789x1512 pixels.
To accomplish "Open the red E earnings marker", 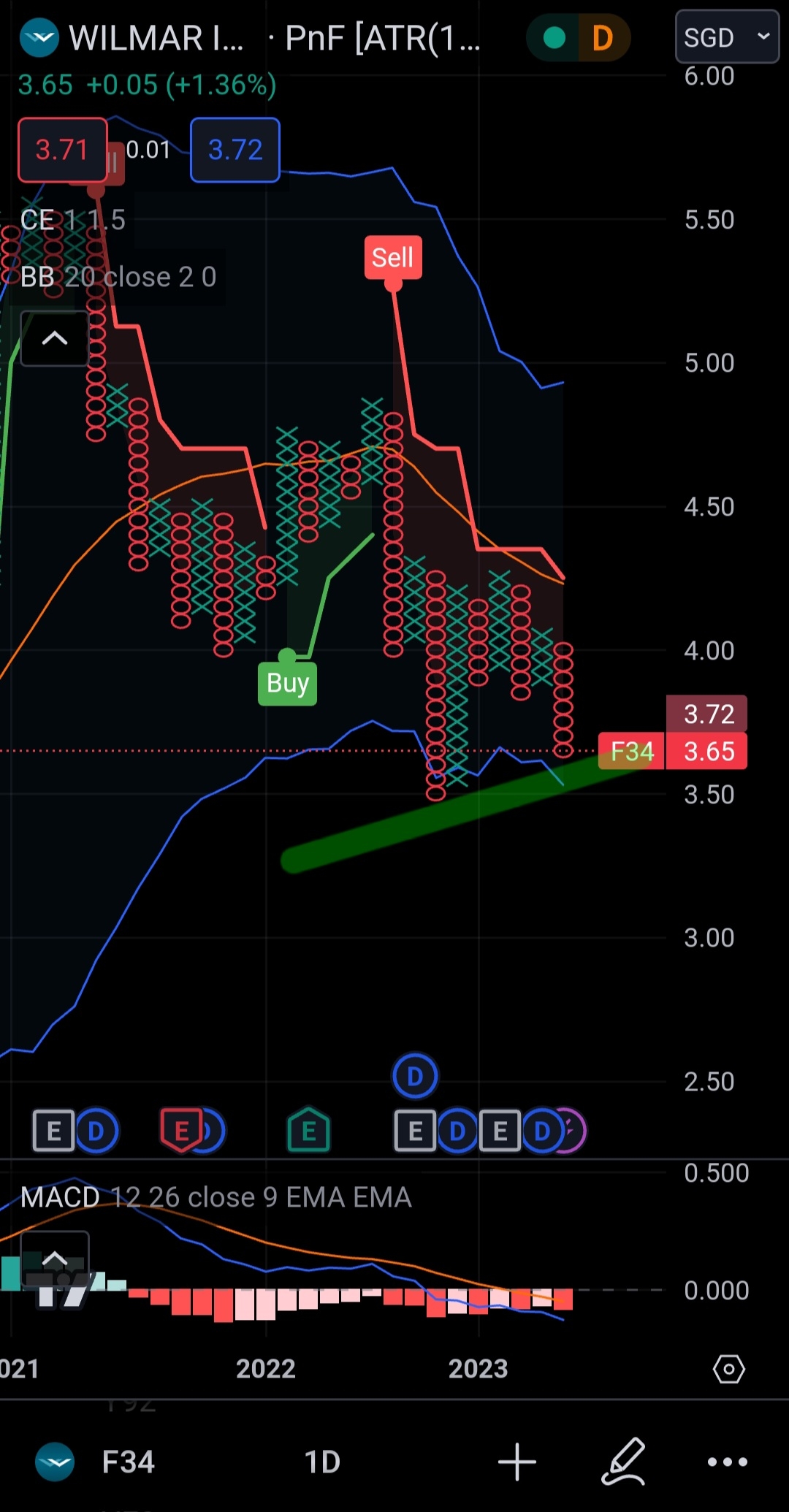I will tap(180, 1131).
